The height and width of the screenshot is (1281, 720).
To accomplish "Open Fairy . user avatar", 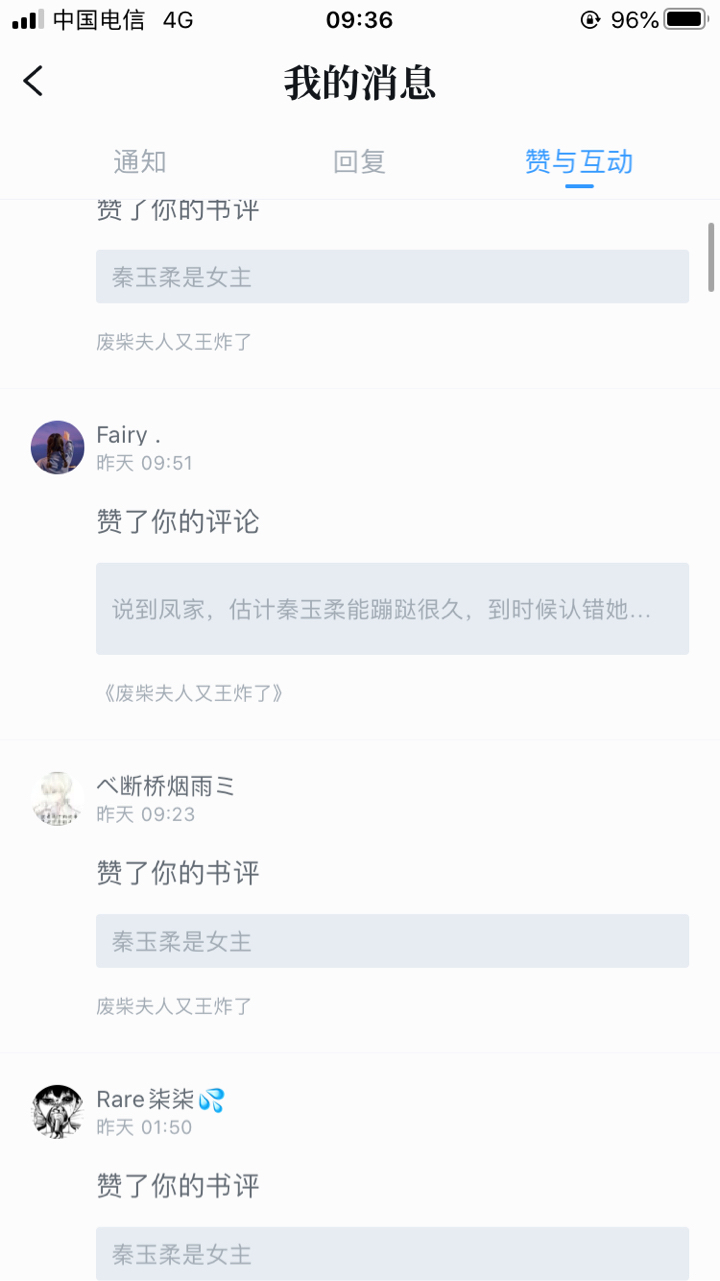I will [x=58, y=447].
